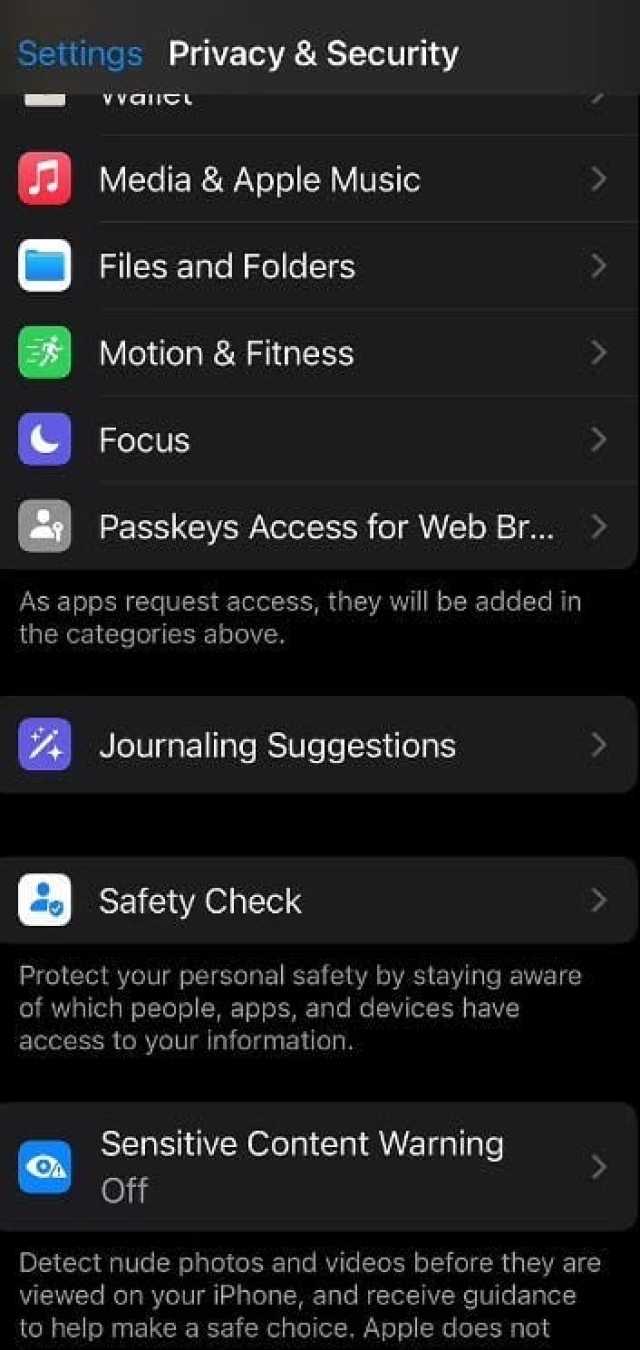
Task: Open Passkeys Access for Web Browsers
Action: [320, 527]
